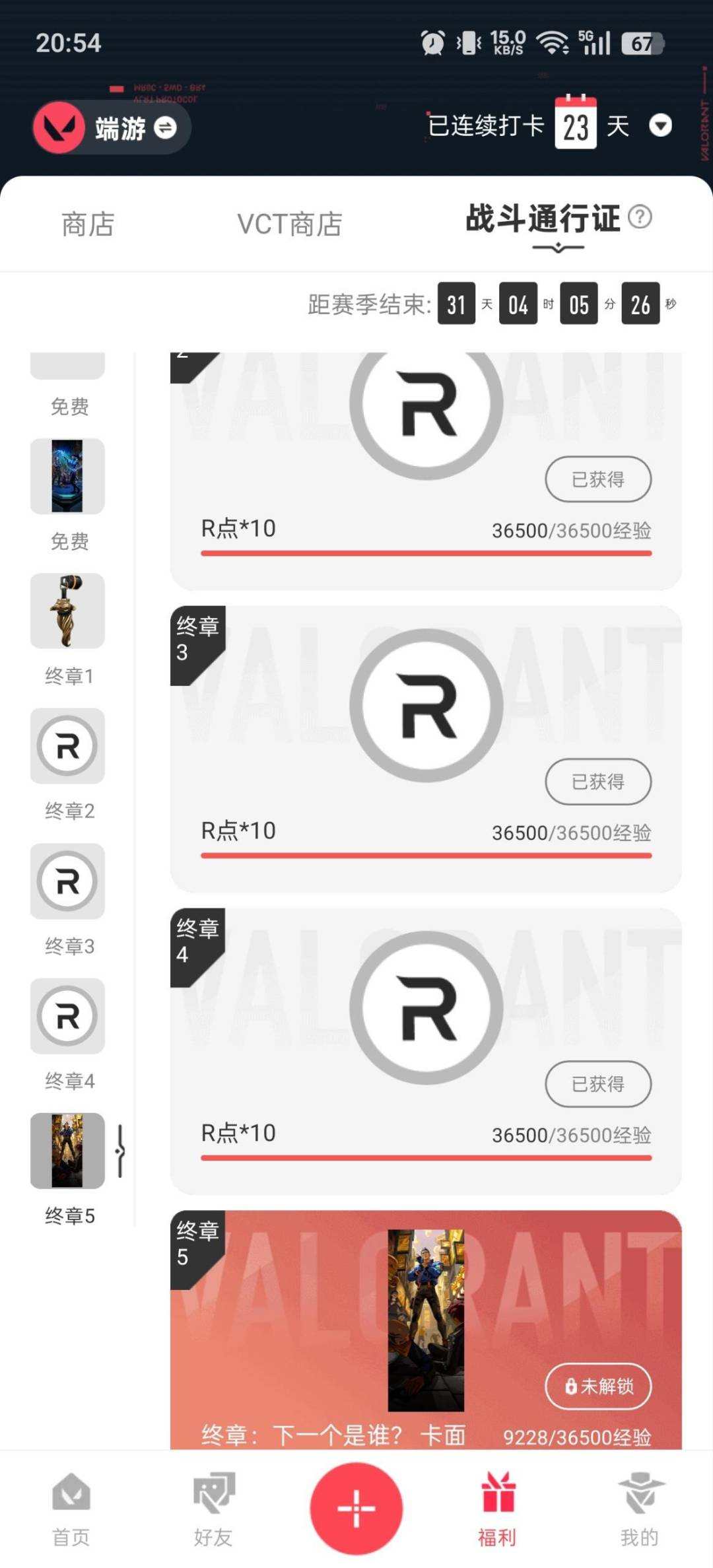Open battle pass help question icon
This screenshot has height=1568, width=713.
pyautogui.click(x=640, y=217)
